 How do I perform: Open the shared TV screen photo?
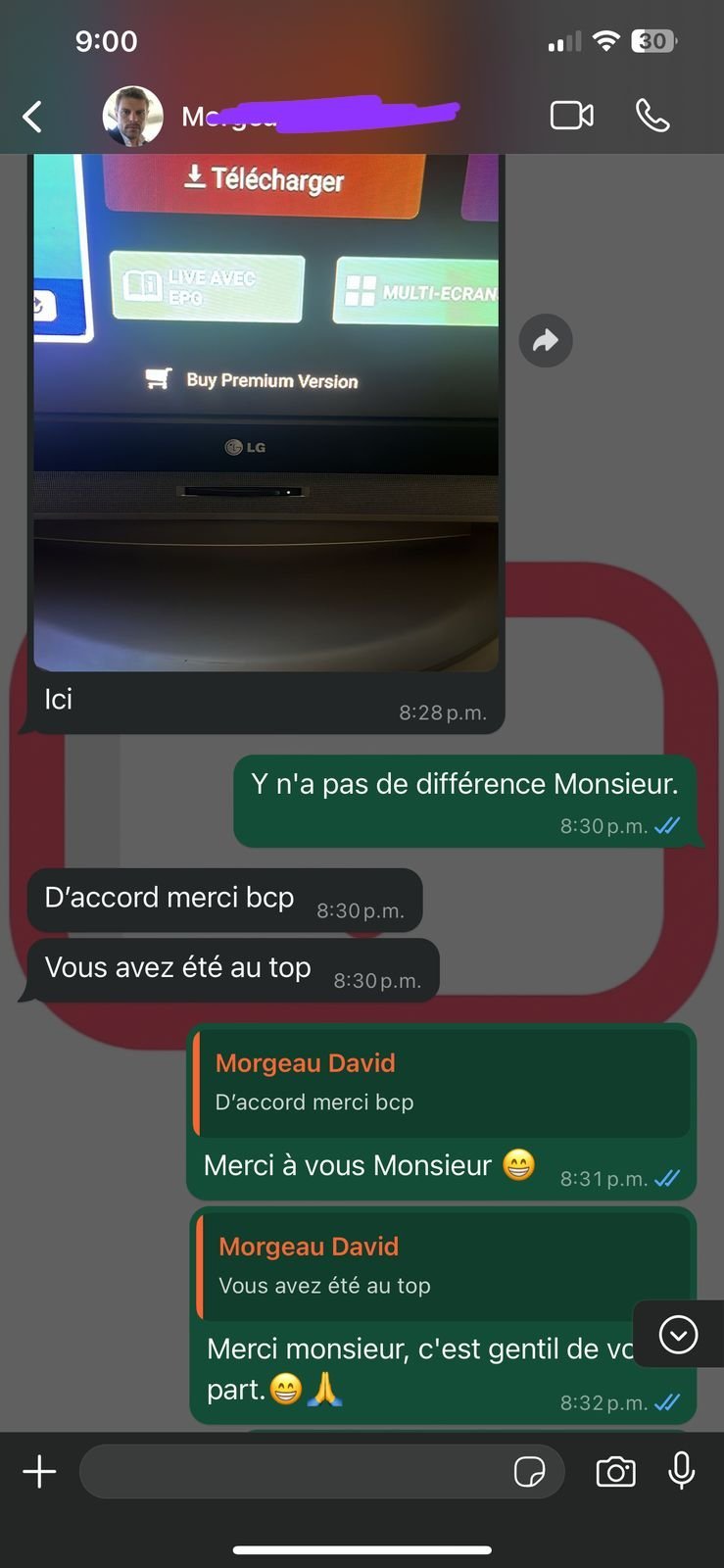click(x=265, y=412)
